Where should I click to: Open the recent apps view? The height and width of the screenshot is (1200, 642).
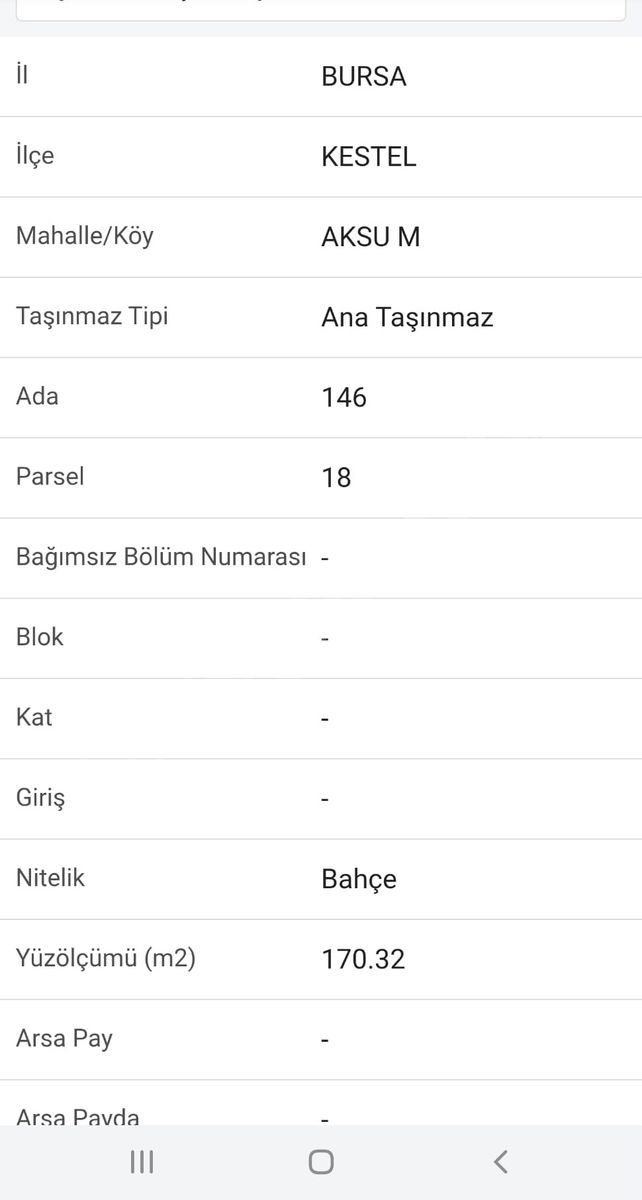click(142, 1161)
